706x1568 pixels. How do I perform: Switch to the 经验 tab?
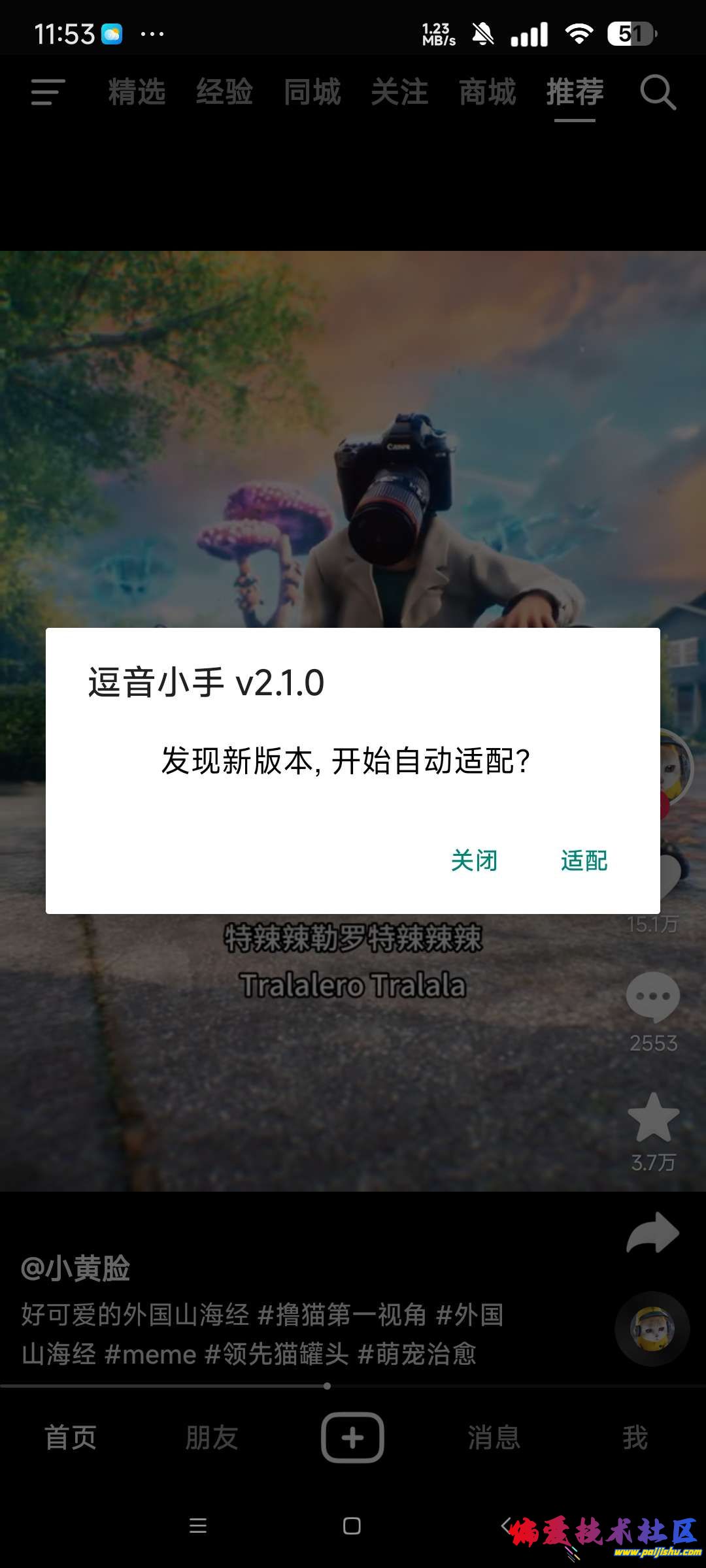point(224,92)
